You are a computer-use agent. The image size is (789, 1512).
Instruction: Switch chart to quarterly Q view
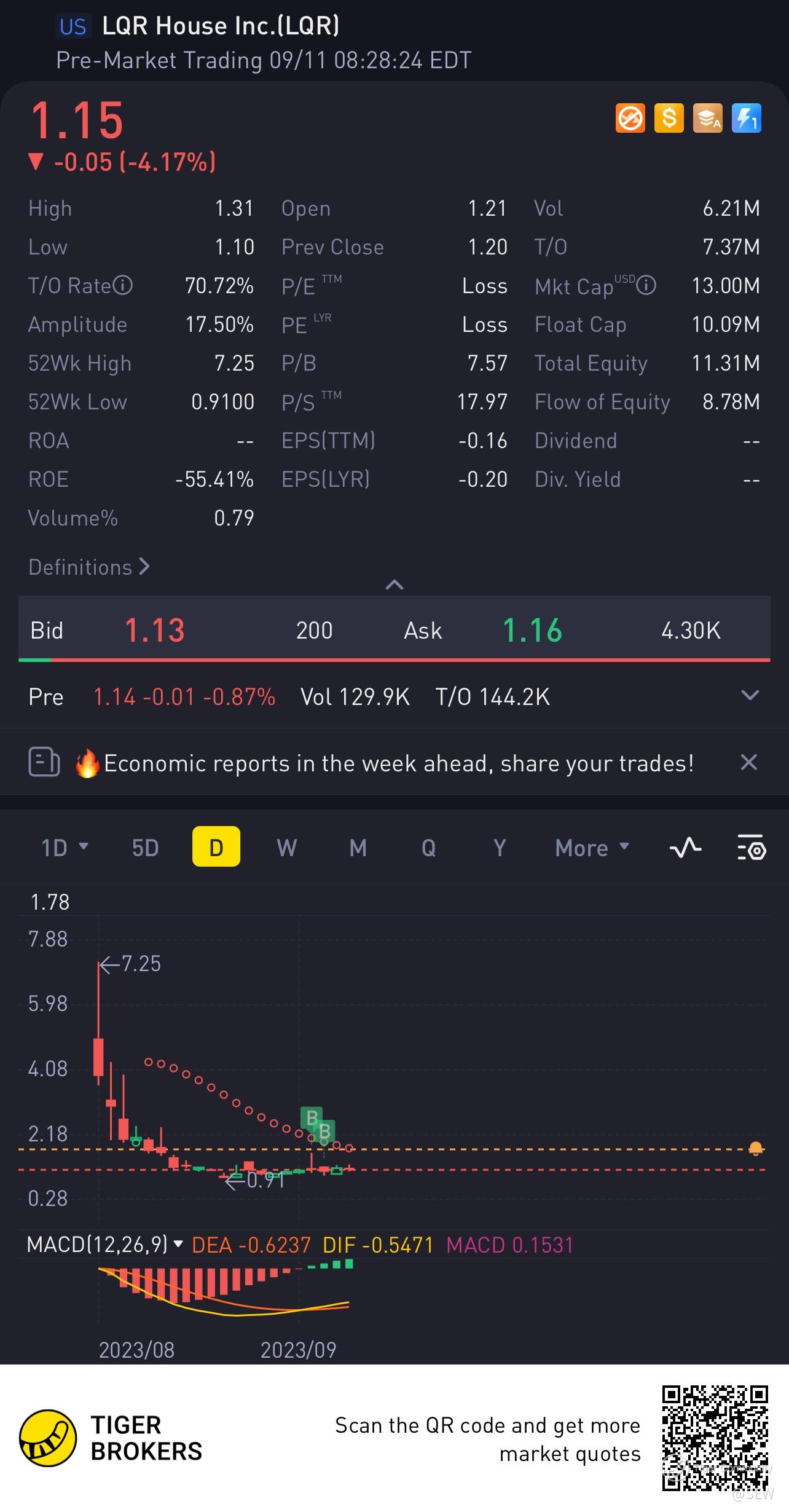click(428, 848)
